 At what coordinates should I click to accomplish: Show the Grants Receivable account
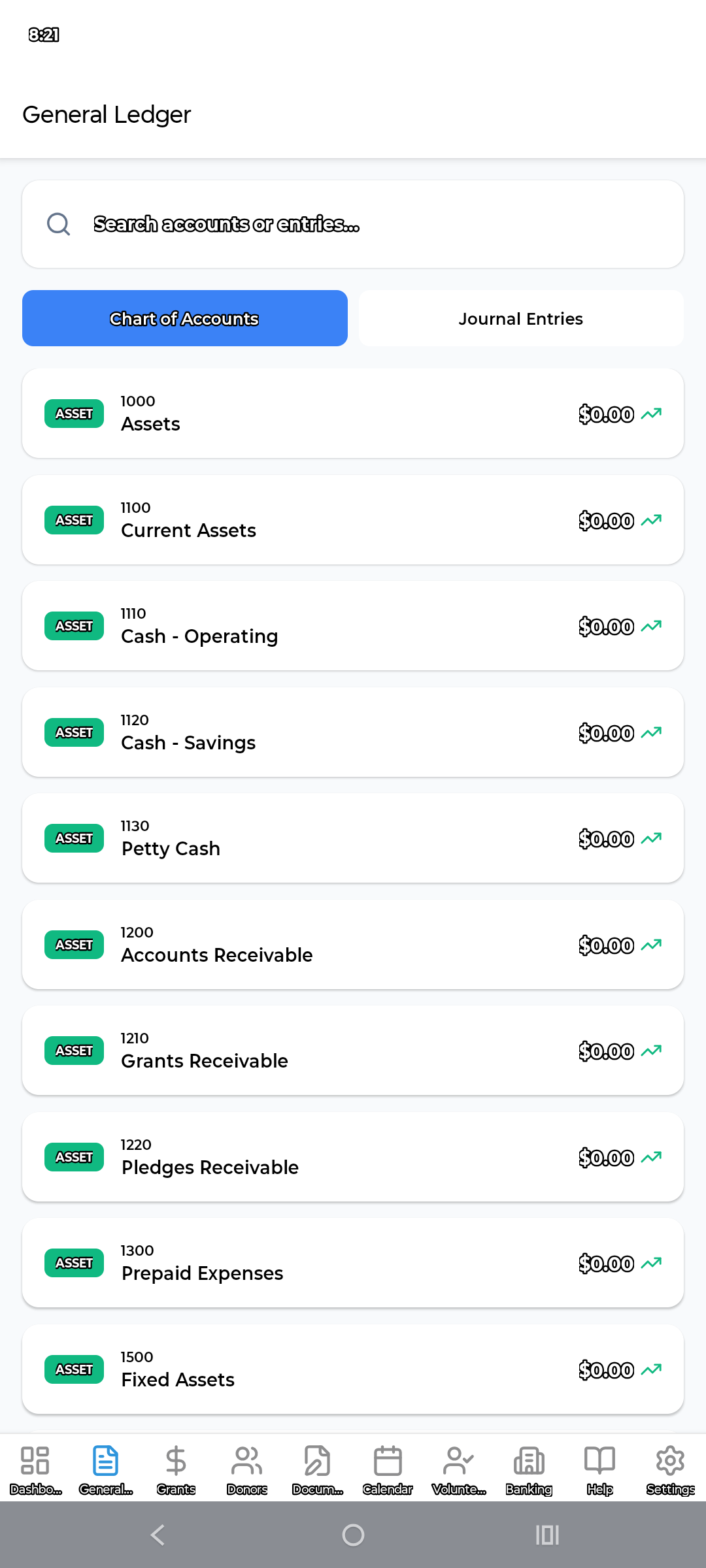point(353,1051)
